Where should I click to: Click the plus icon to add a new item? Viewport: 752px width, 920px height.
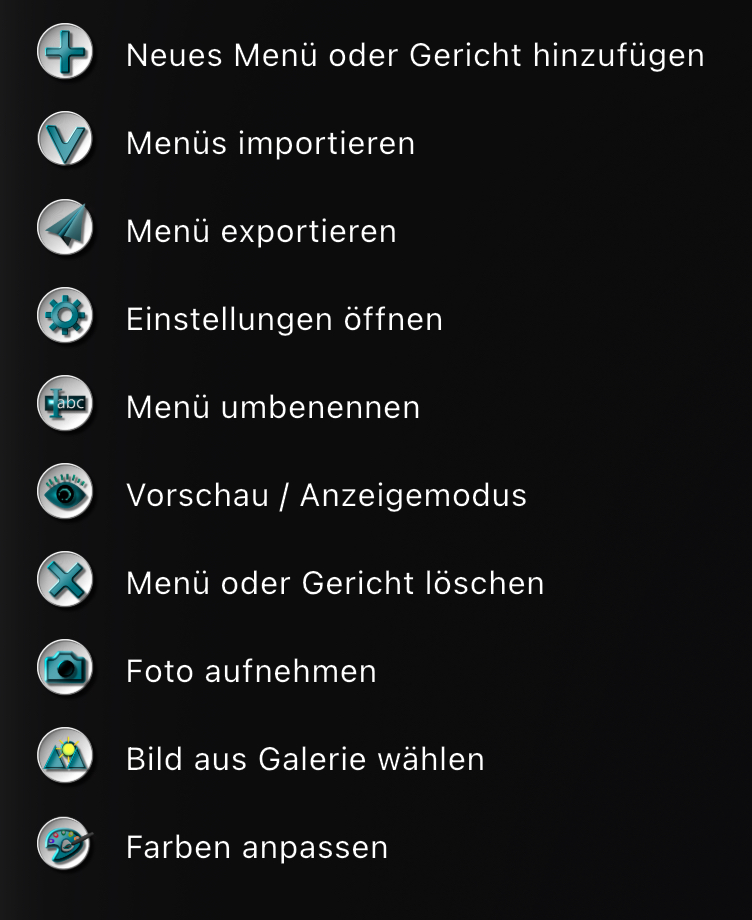[63, 55]
